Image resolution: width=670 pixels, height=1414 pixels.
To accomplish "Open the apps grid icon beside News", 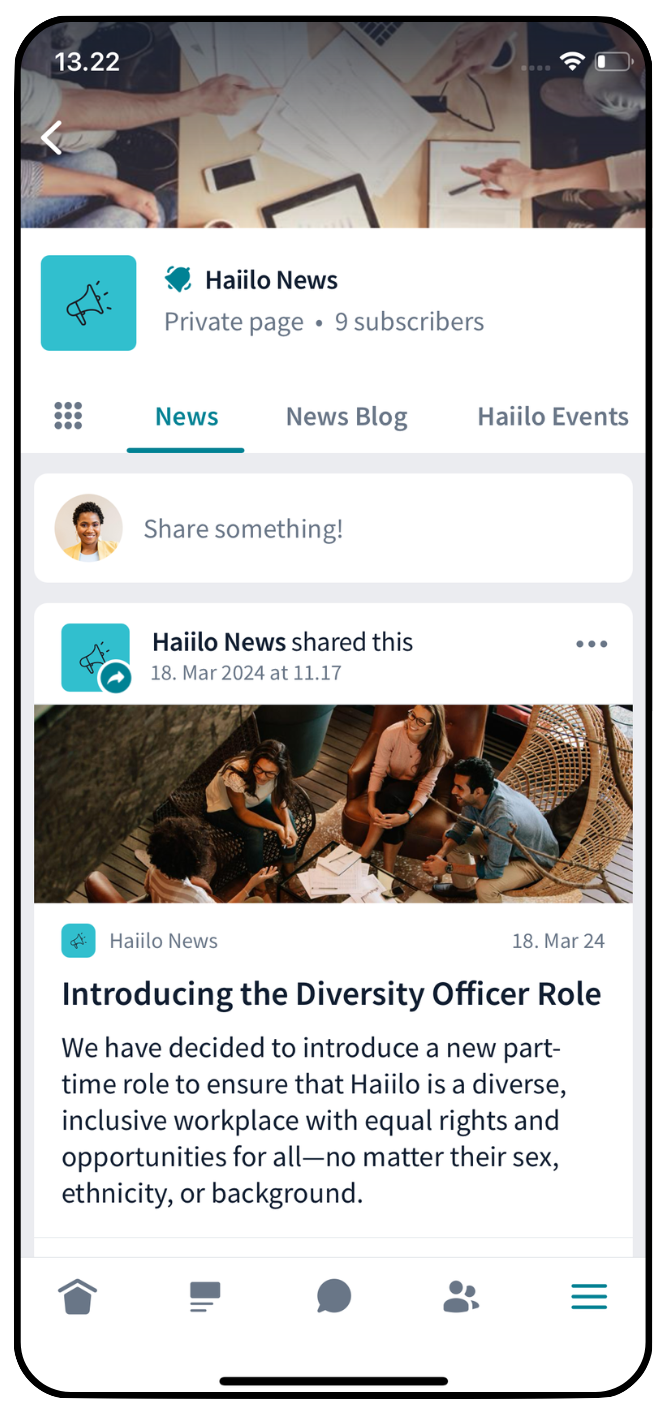I will [x=68, y=416].
